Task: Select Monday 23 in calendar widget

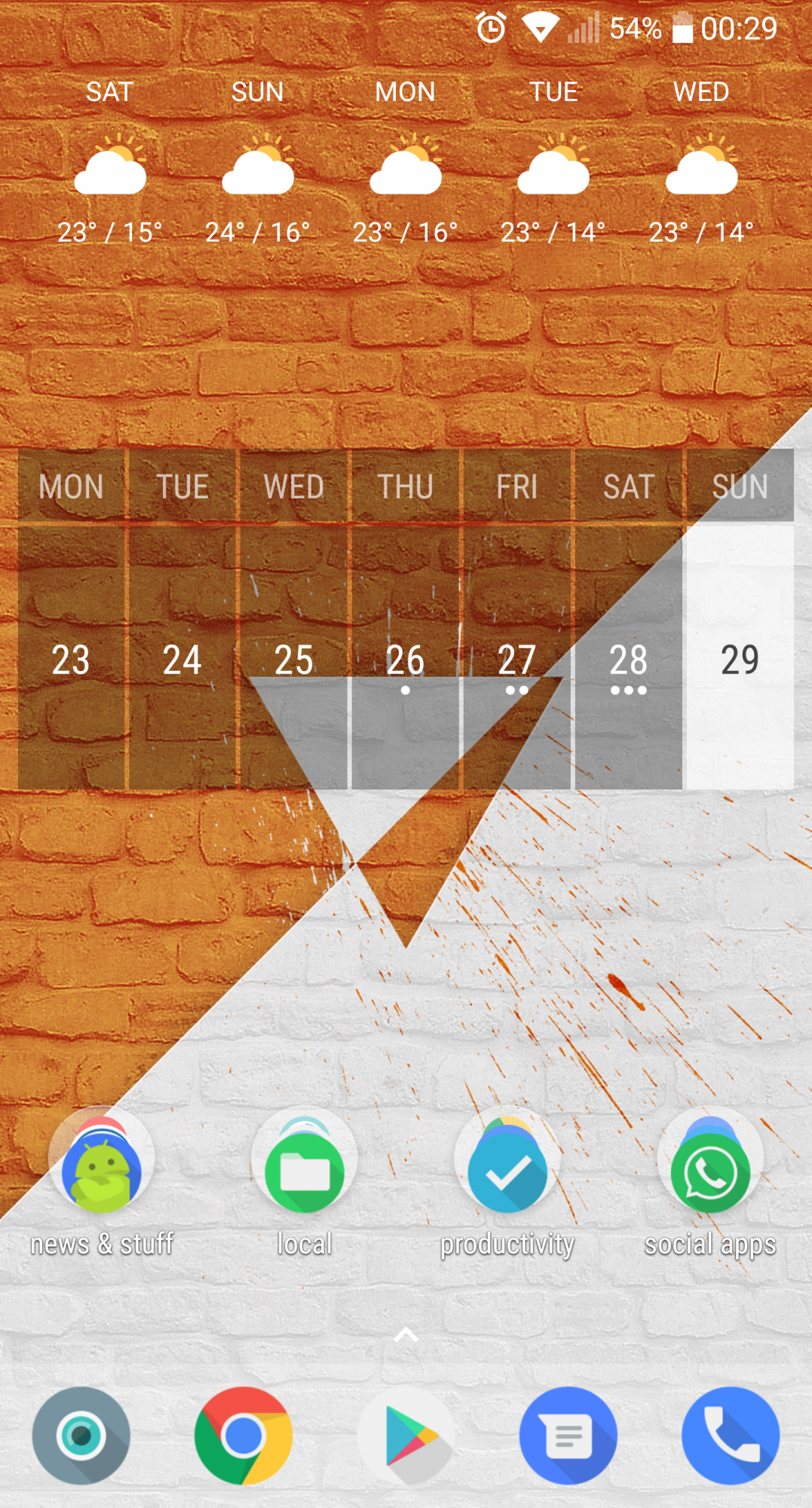Action: (71, 657)
